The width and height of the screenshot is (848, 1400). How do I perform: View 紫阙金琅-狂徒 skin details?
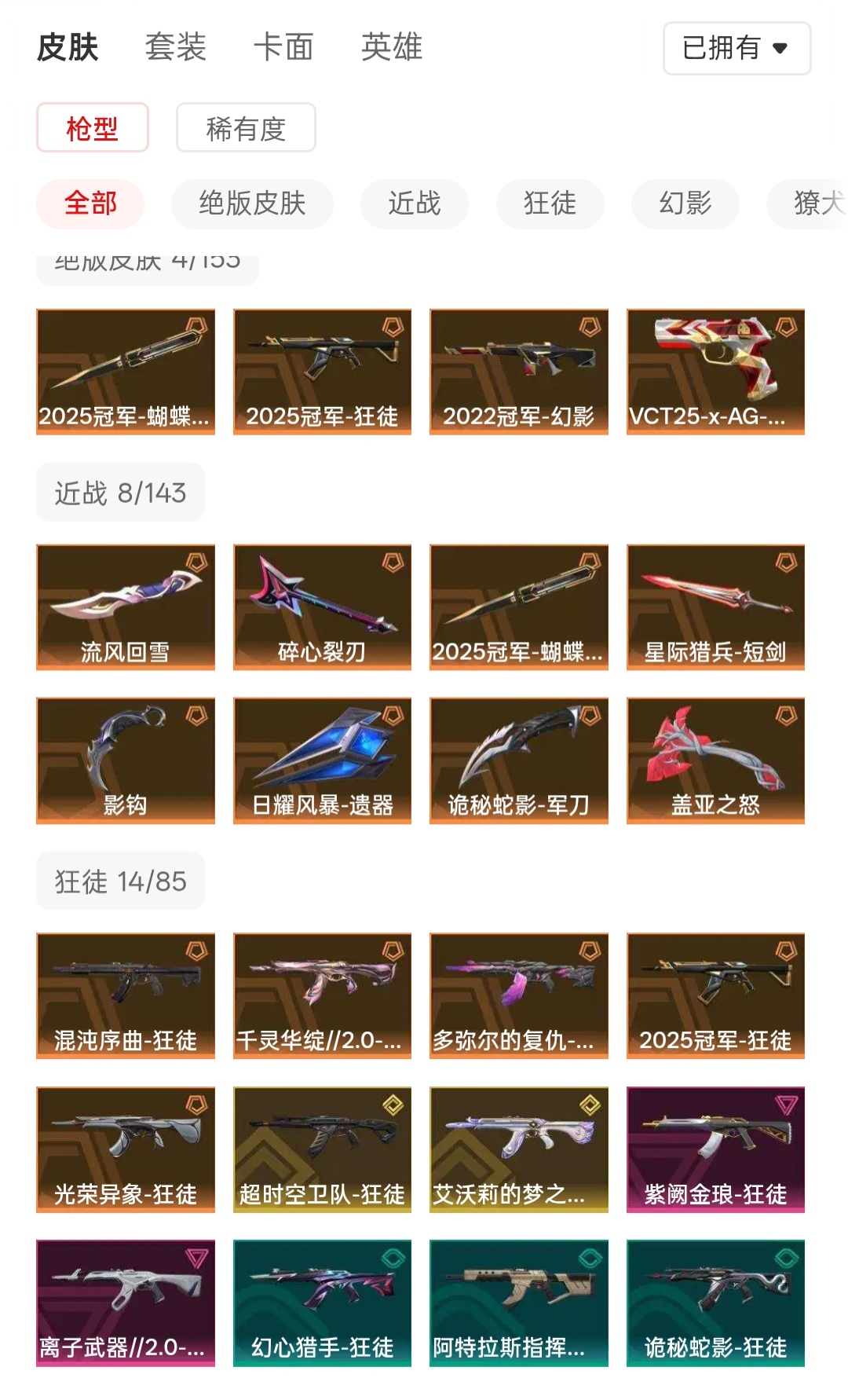715,1149
